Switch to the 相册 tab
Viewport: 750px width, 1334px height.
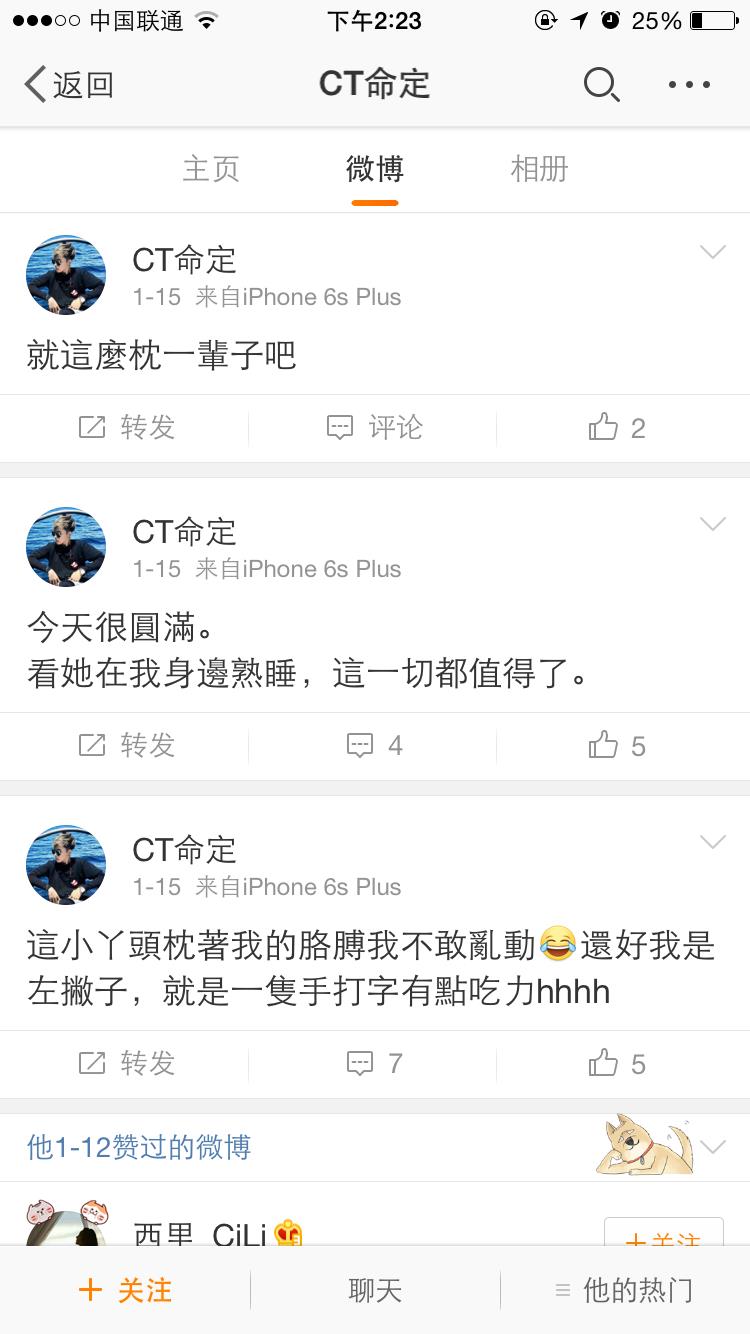point(539,169)
